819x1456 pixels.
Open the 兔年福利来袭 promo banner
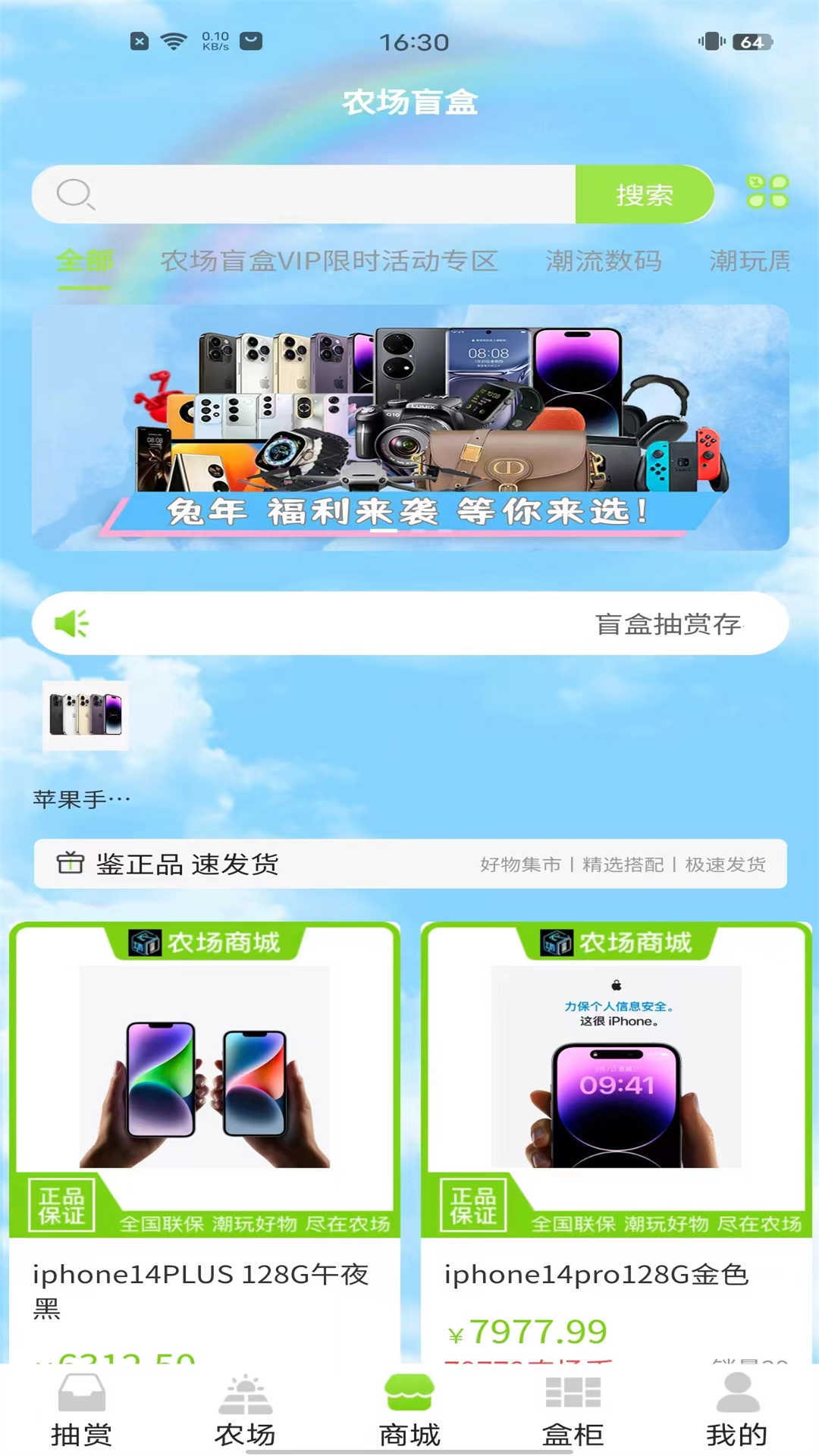pyautogui.click(x=409, y=427)
